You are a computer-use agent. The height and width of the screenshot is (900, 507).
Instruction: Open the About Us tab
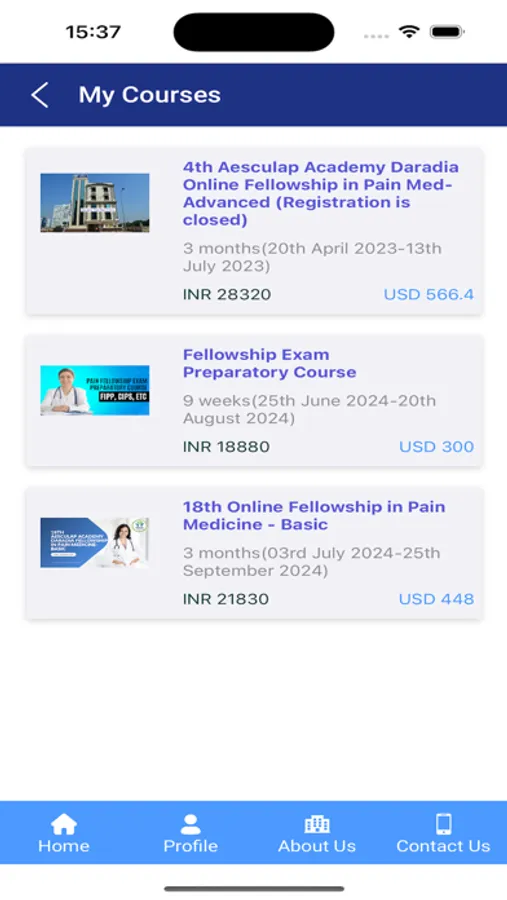317,833
